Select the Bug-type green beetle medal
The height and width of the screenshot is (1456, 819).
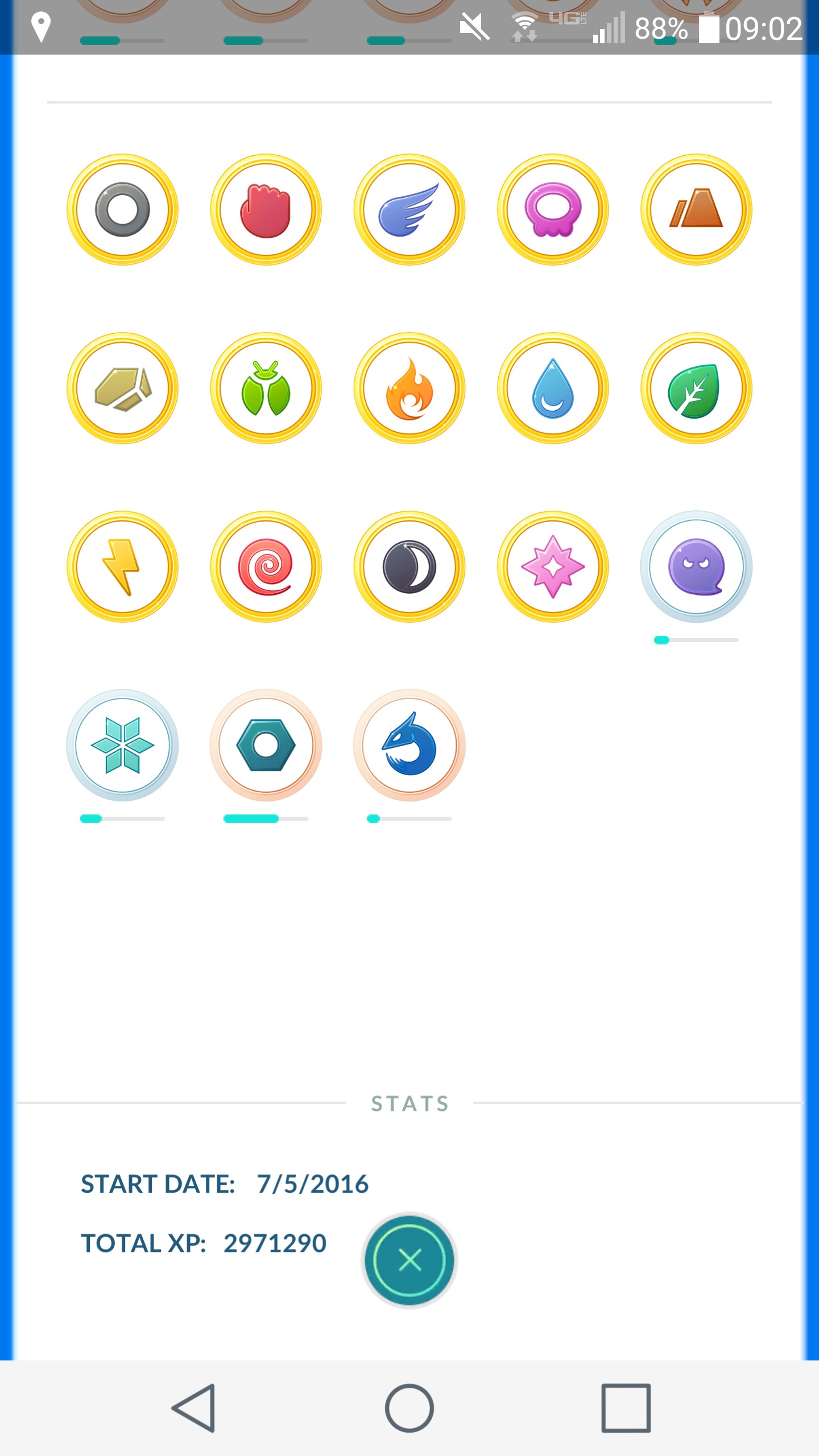click(266, 388)
